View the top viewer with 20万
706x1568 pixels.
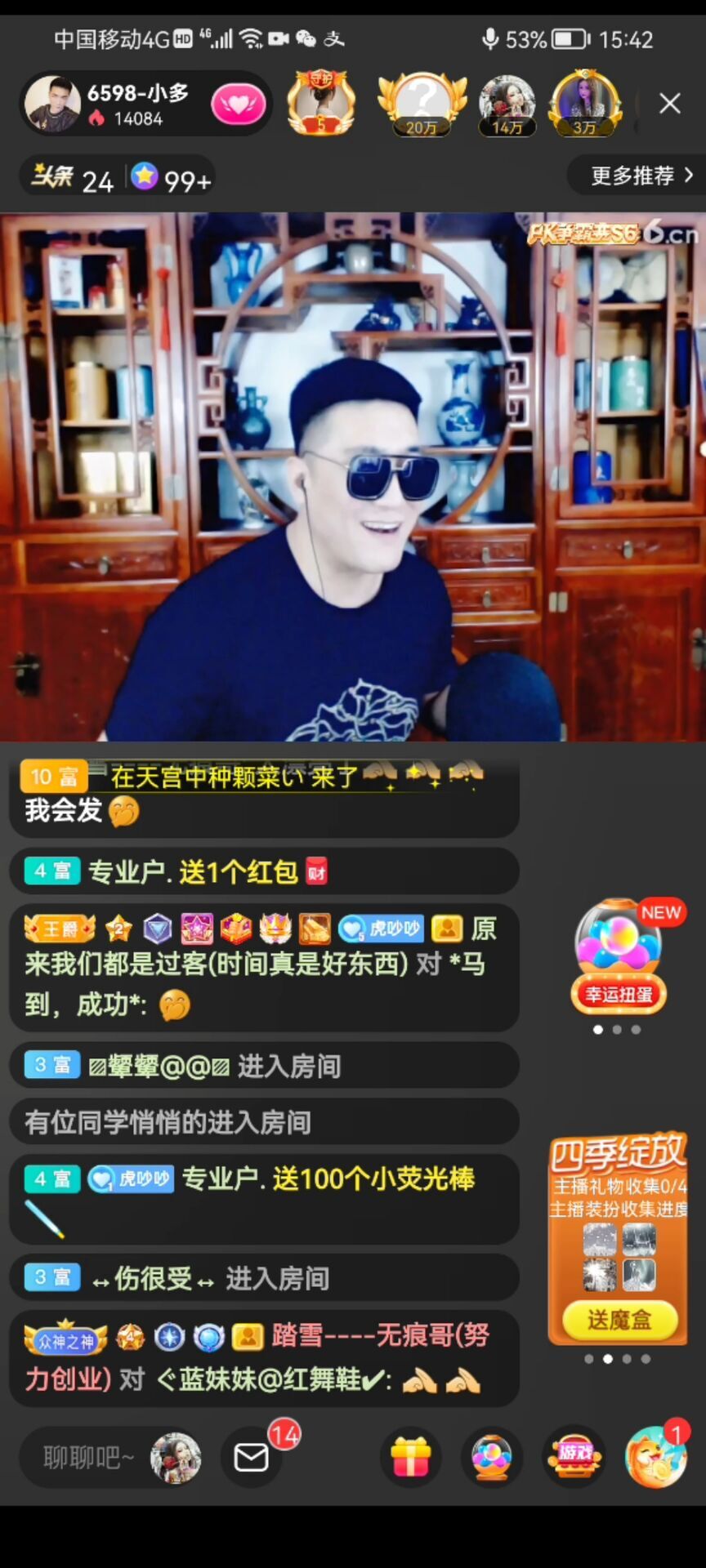(422, 103)
